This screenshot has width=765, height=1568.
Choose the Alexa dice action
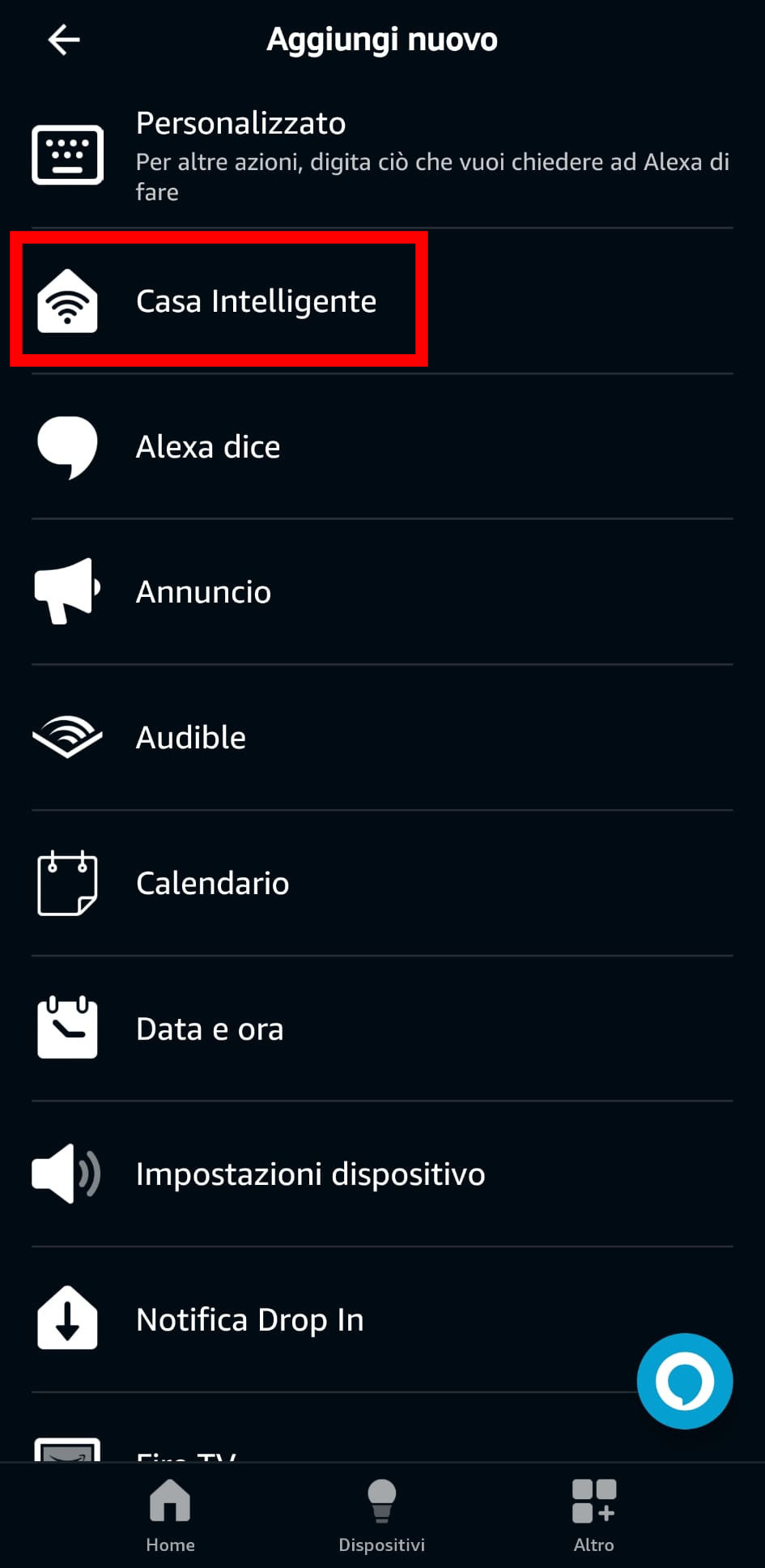click(x=382, y=447)
